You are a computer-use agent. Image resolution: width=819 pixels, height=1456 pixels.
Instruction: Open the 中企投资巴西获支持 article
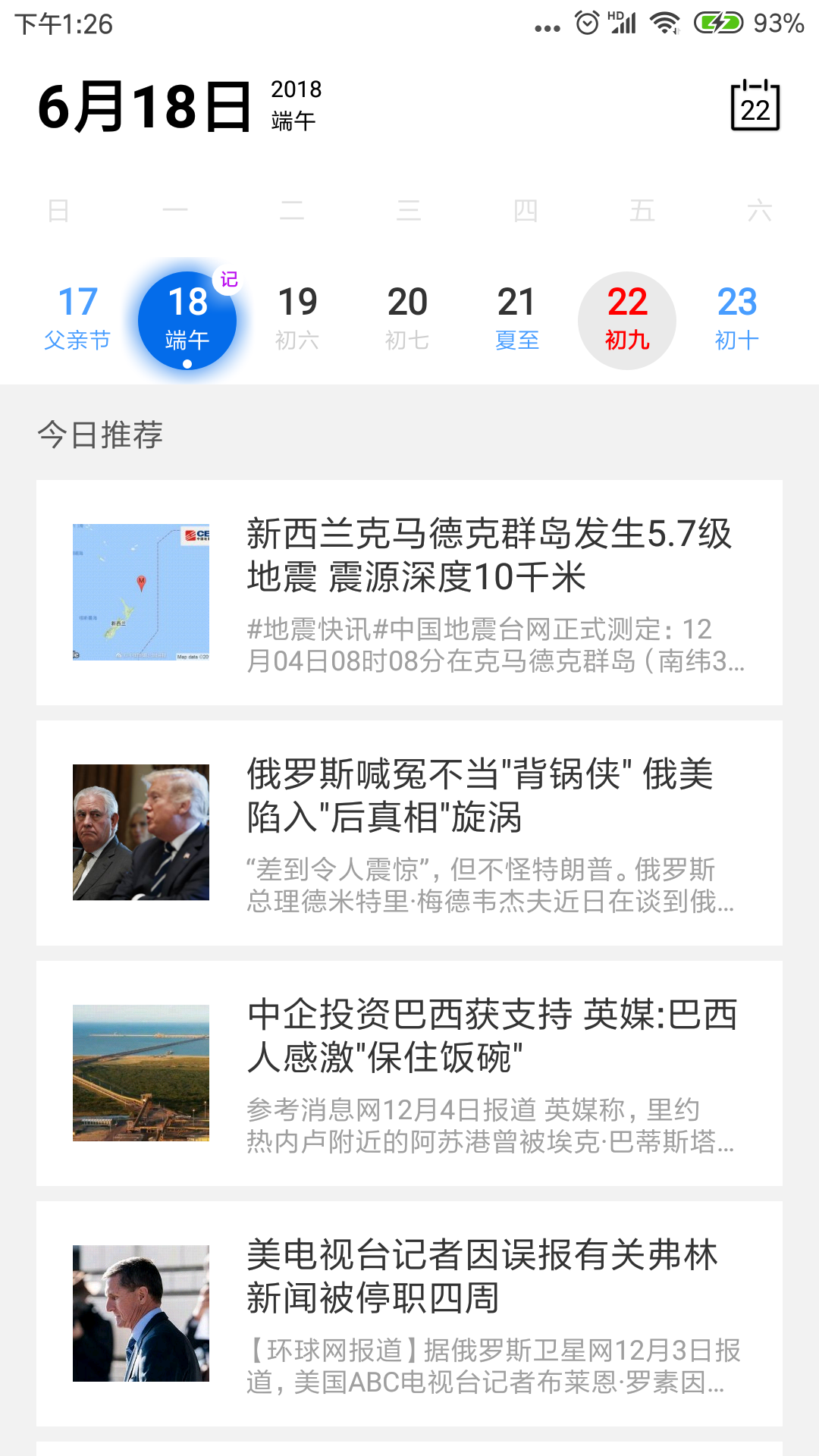click(x=409, y=1073)
